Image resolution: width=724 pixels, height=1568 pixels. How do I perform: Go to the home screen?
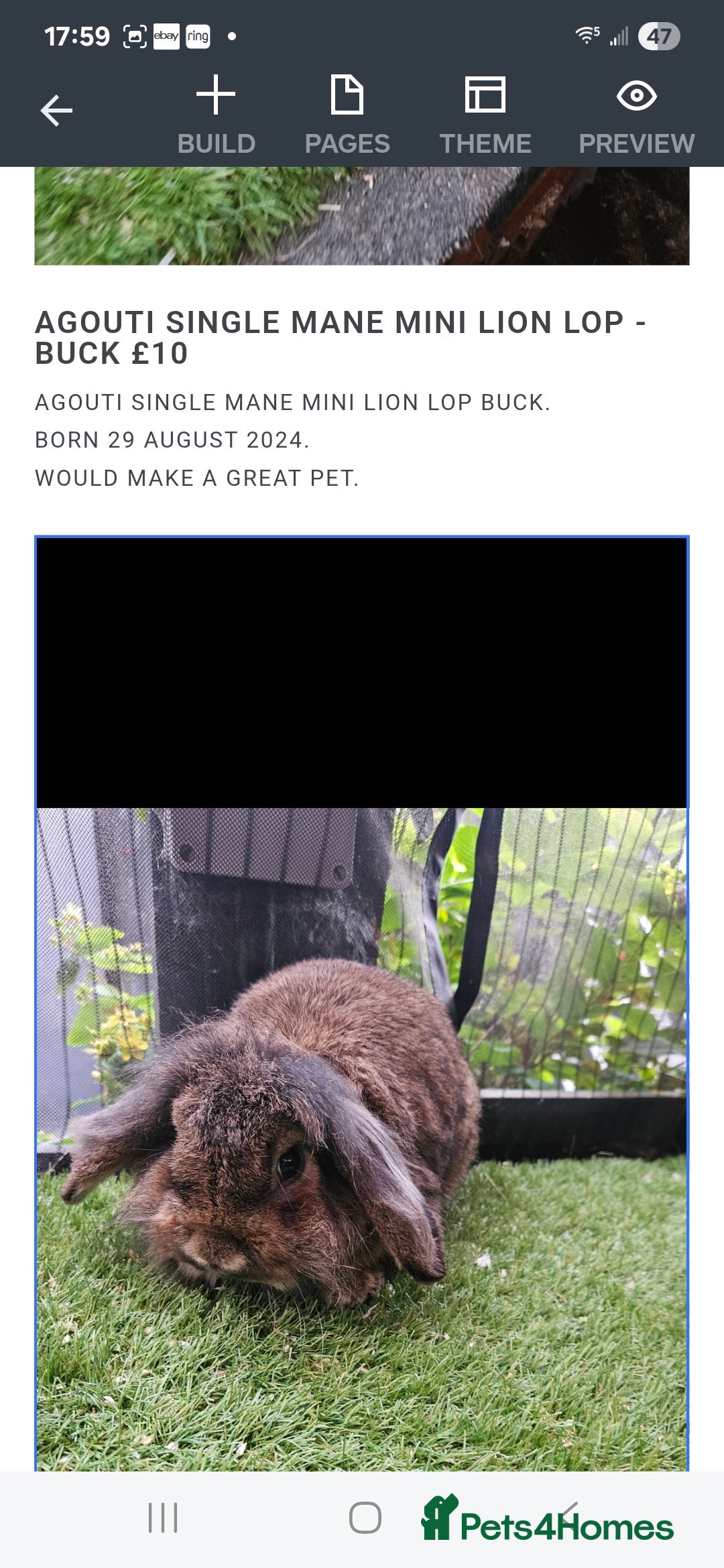pyautogui.click(x=365, y=1518)
